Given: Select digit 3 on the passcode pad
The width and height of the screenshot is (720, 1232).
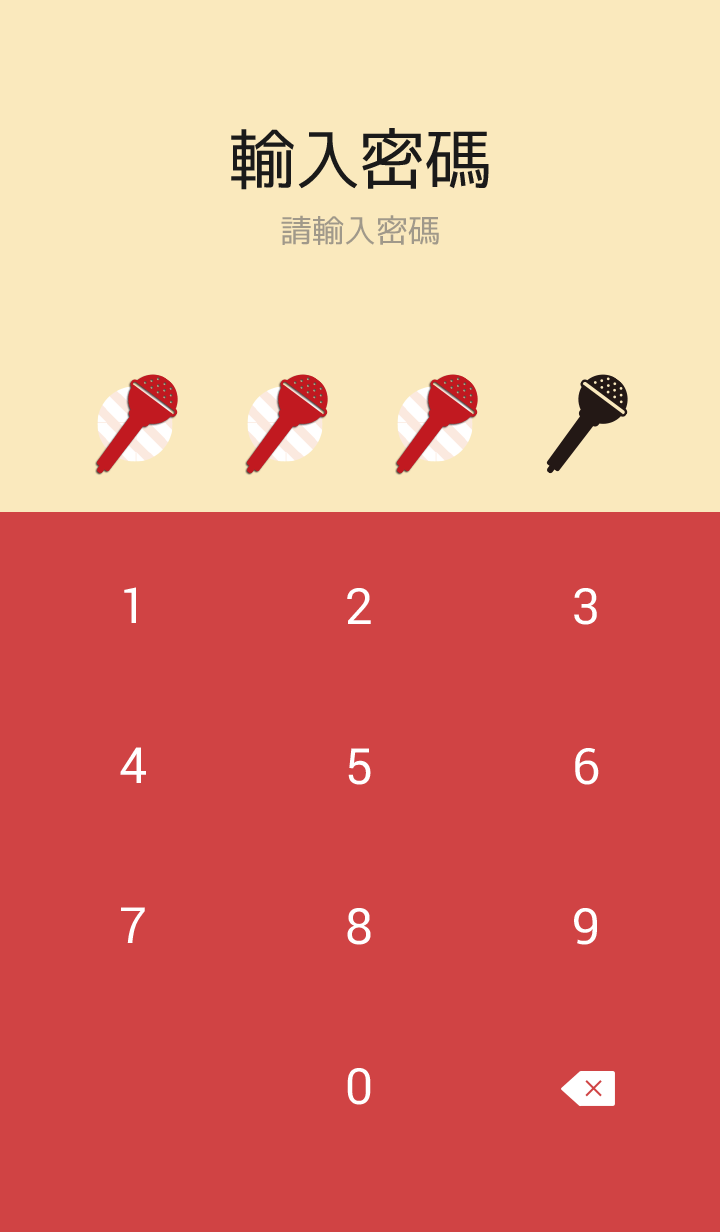Looking at the screenshot, I should click(x=586, y=607).
